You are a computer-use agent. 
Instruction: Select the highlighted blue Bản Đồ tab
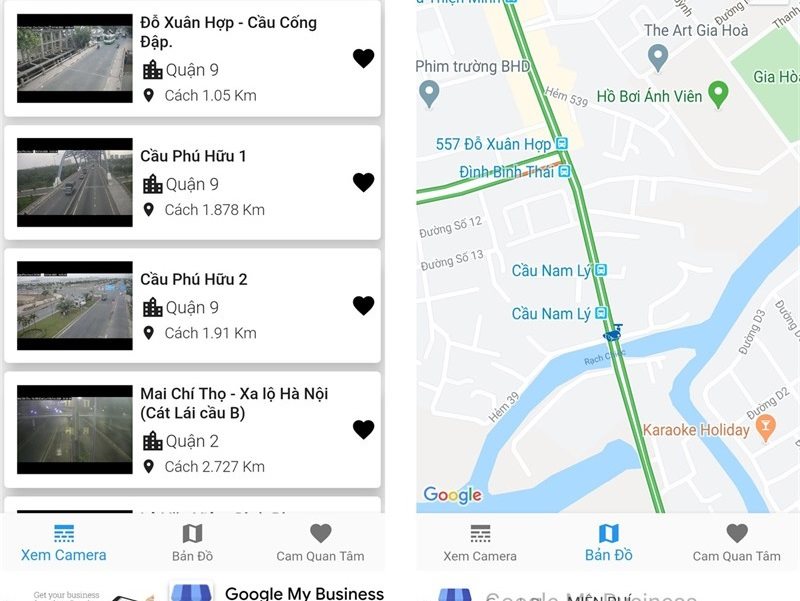click(x=608, y=542)
